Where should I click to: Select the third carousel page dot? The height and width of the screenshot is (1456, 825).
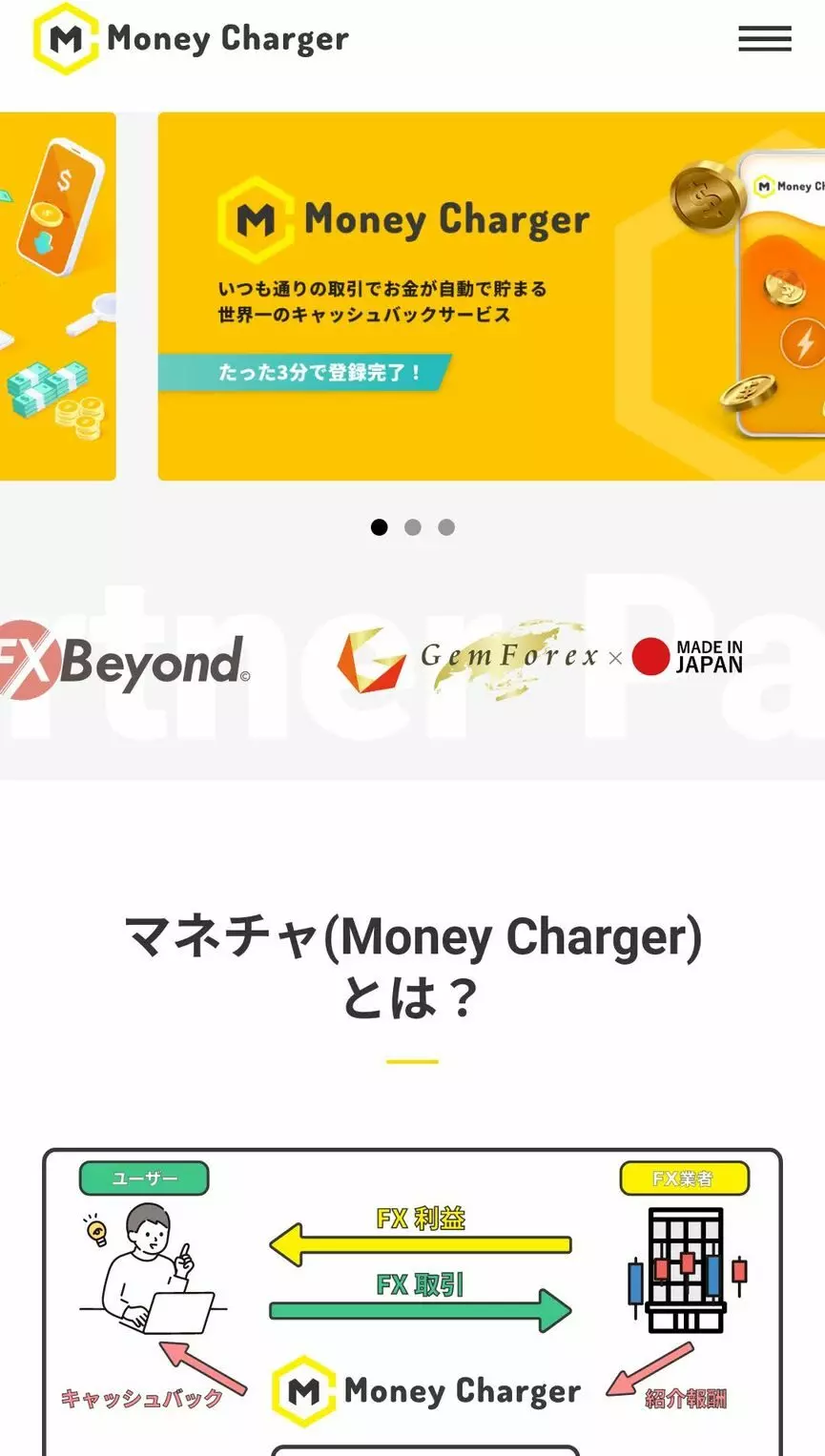(x=446, y=527)
